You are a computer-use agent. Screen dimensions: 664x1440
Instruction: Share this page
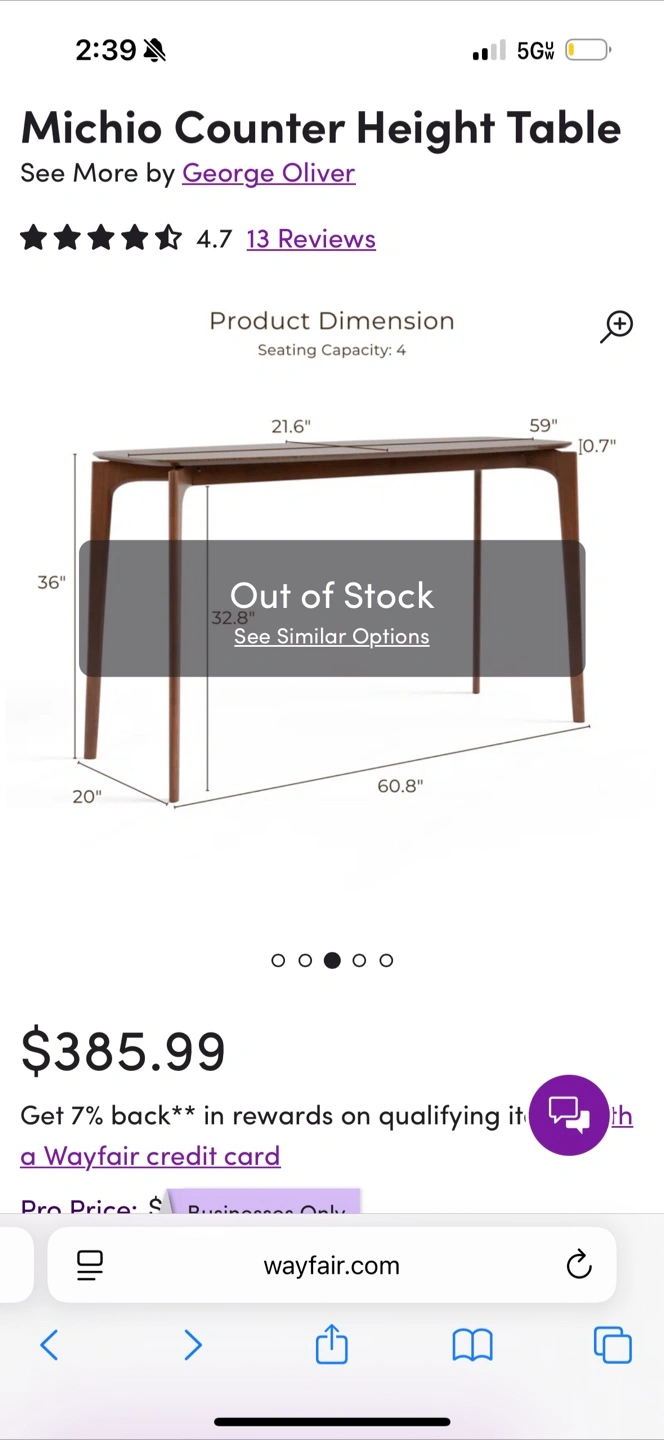(332, 1344)
